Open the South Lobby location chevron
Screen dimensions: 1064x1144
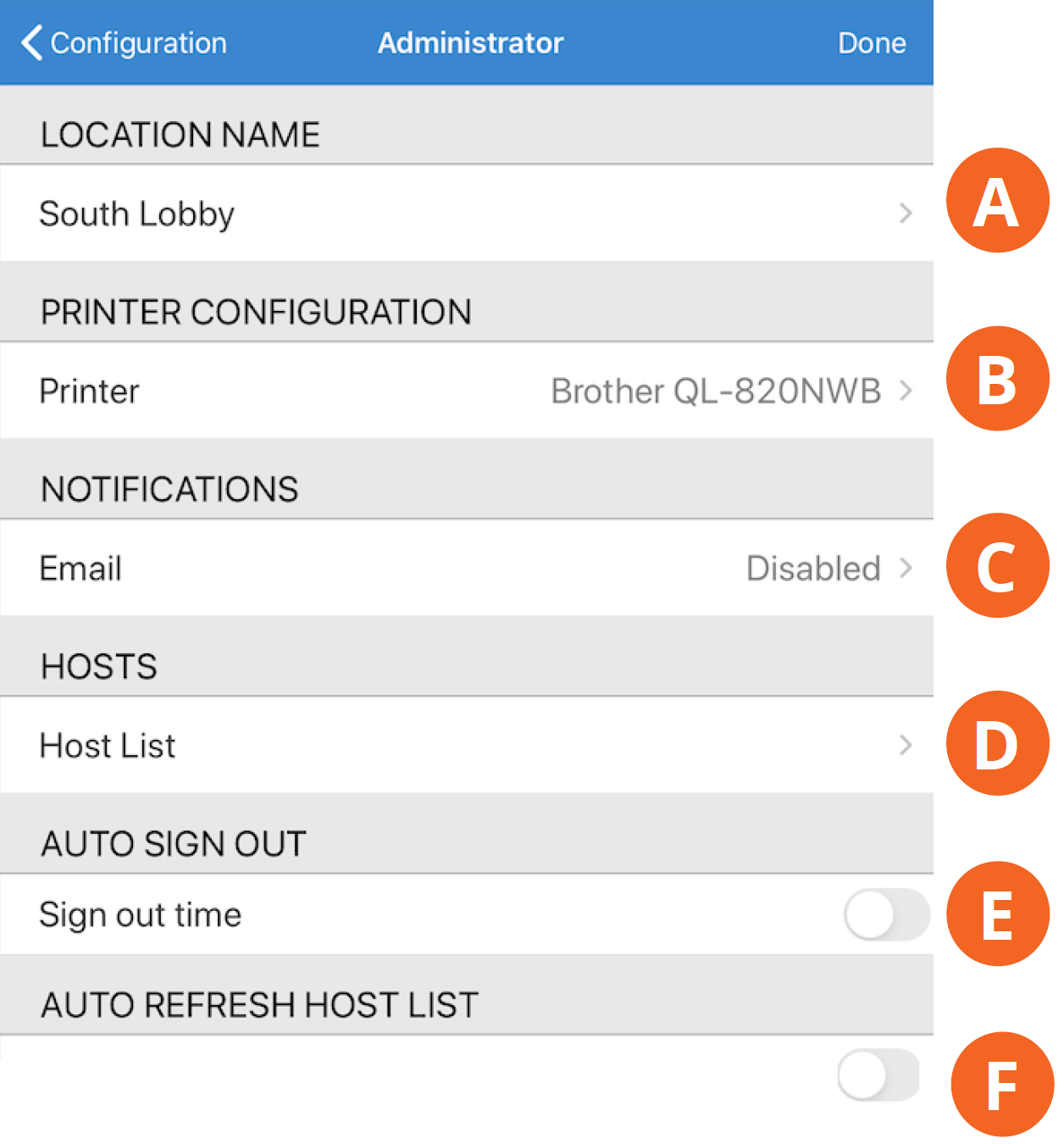point(906,214)
